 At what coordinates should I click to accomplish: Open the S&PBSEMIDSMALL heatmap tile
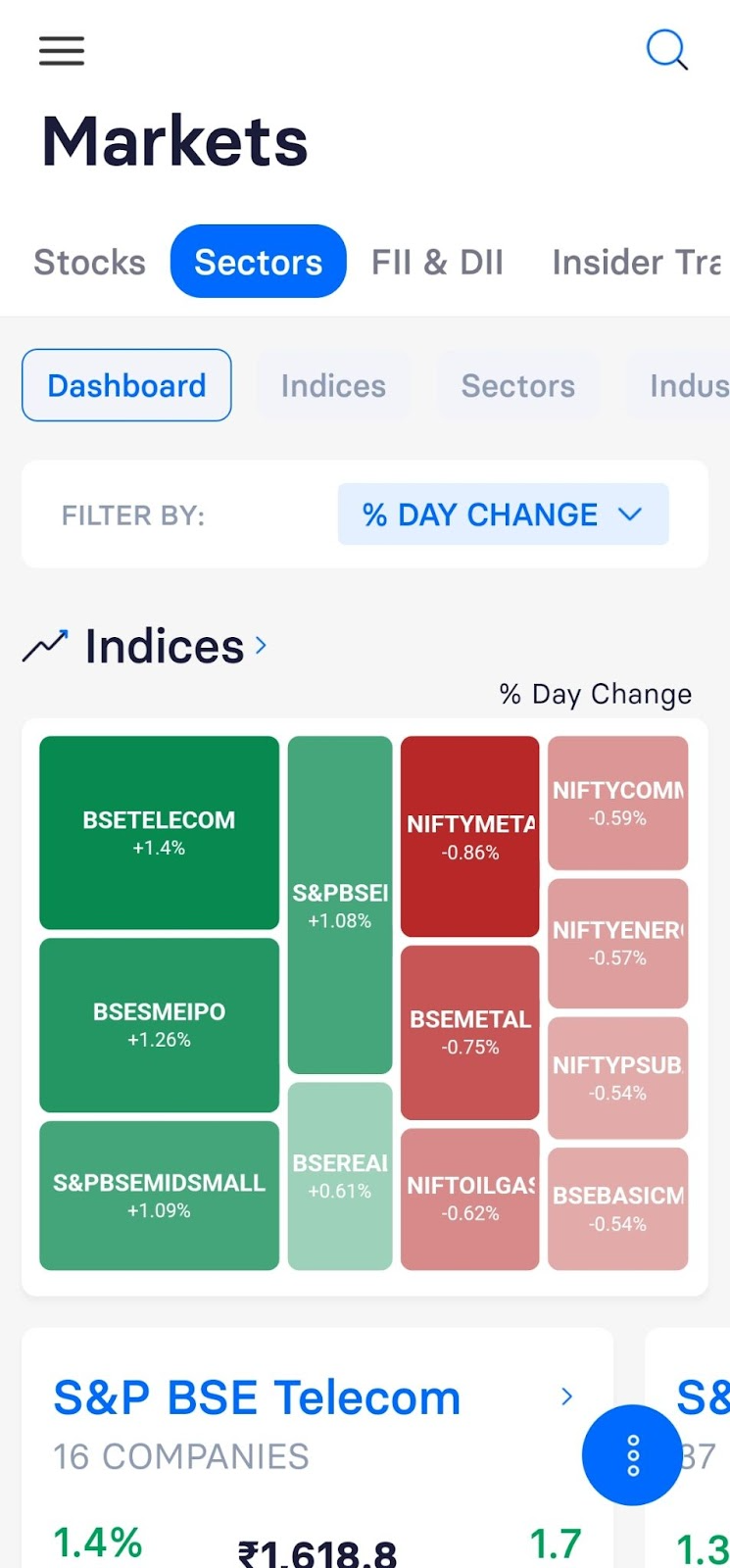coord(159,1196)
